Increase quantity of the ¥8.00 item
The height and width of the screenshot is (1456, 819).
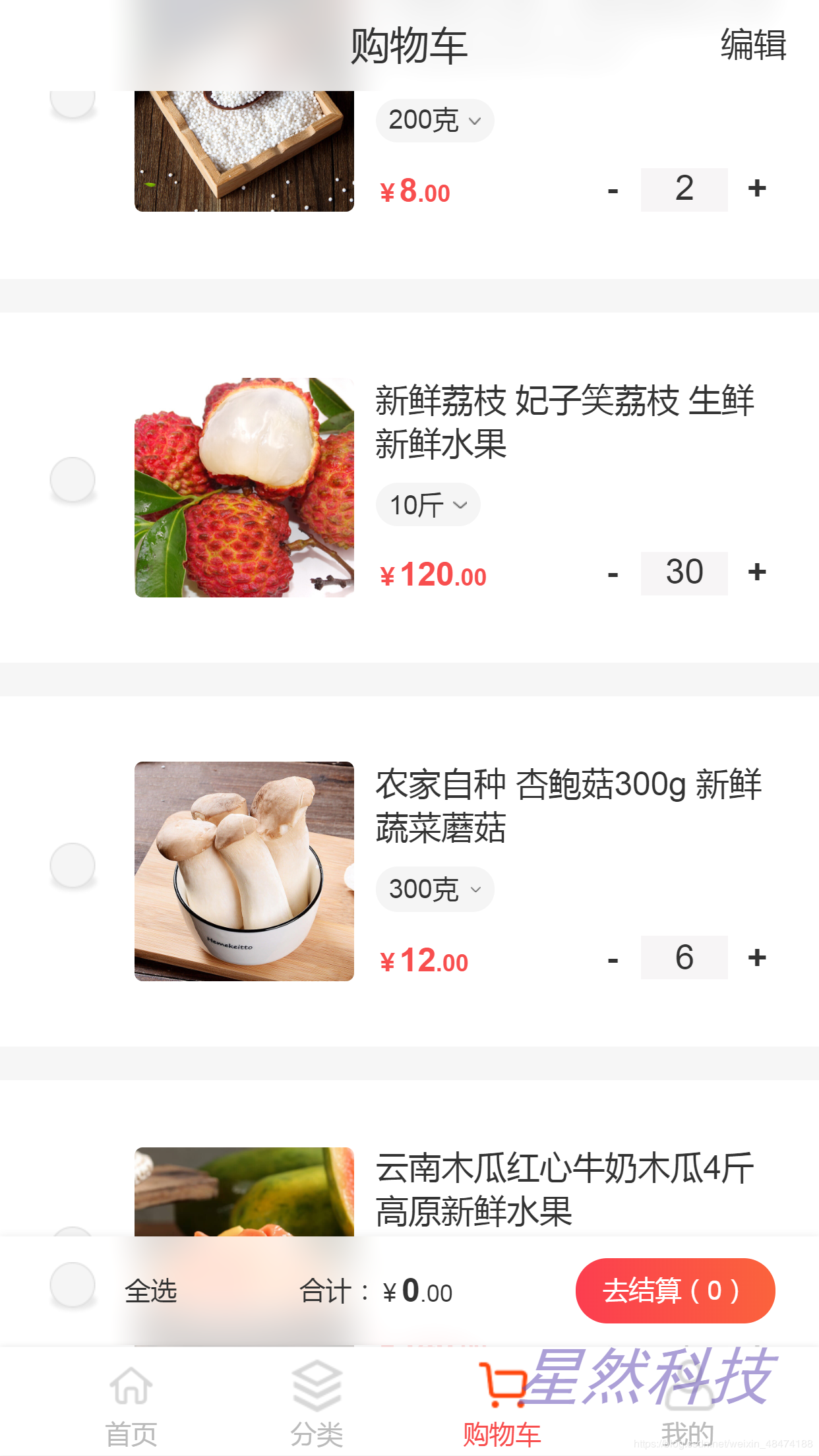point(757,189)
